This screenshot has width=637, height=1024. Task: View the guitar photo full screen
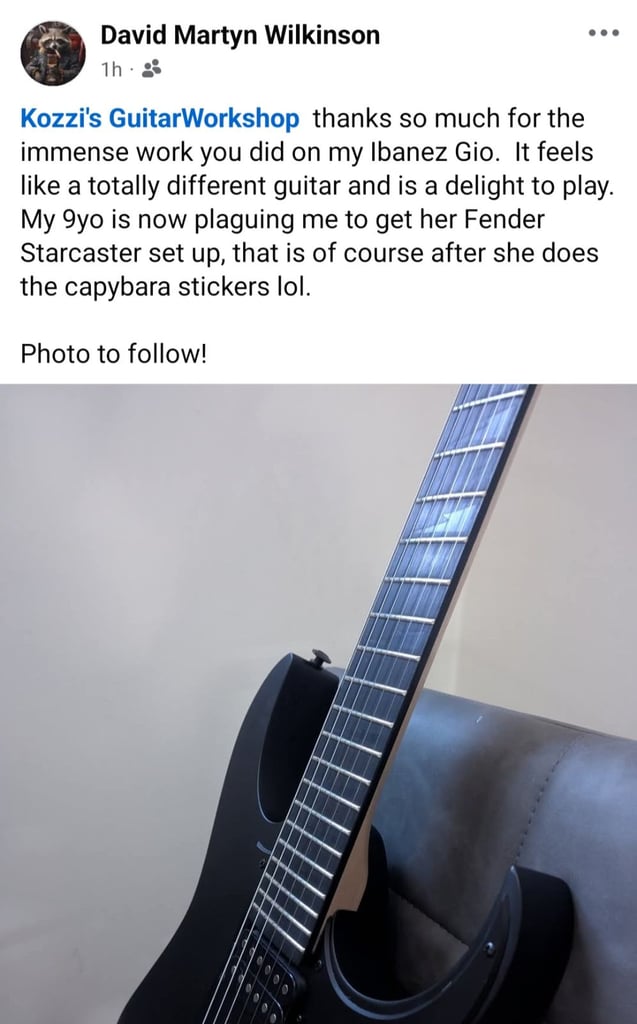click(x=318, y=704)
